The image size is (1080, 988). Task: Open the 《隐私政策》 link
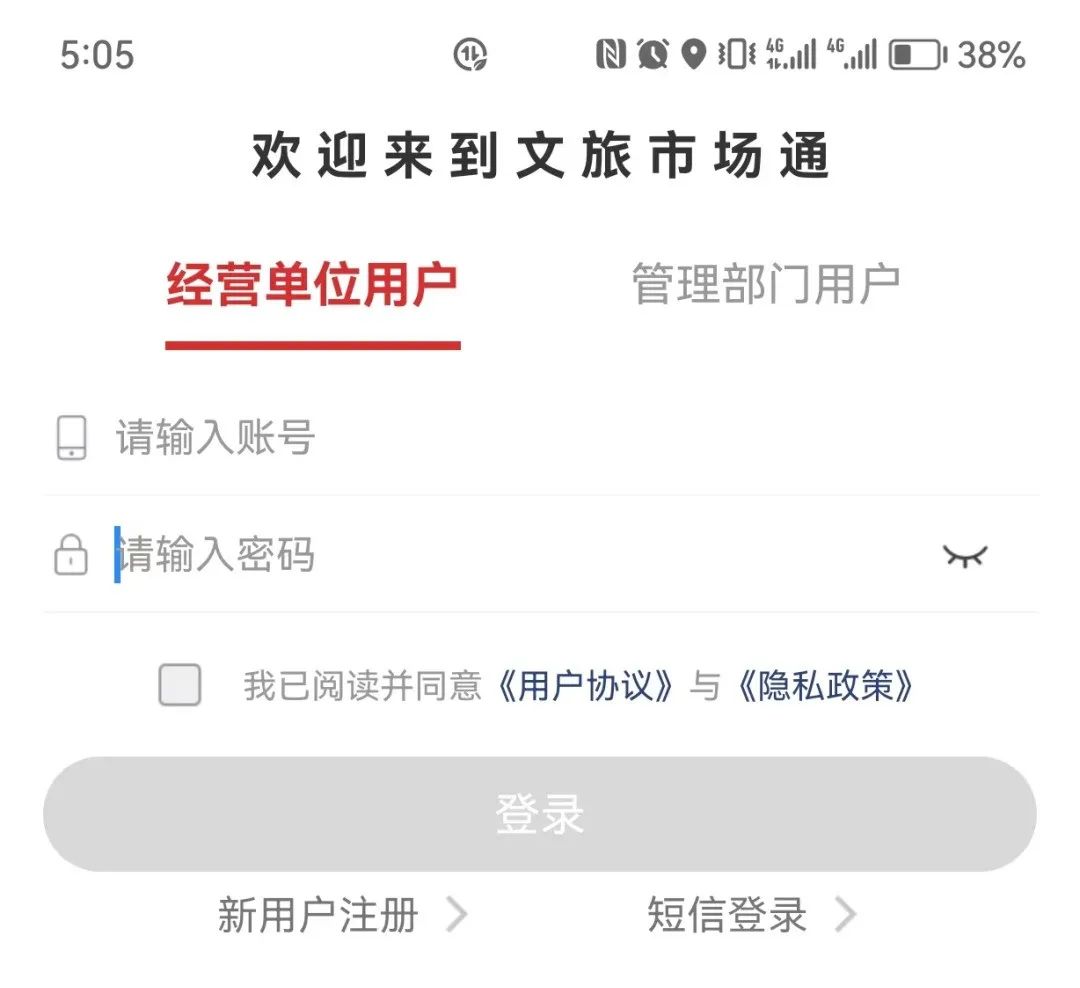827,686
